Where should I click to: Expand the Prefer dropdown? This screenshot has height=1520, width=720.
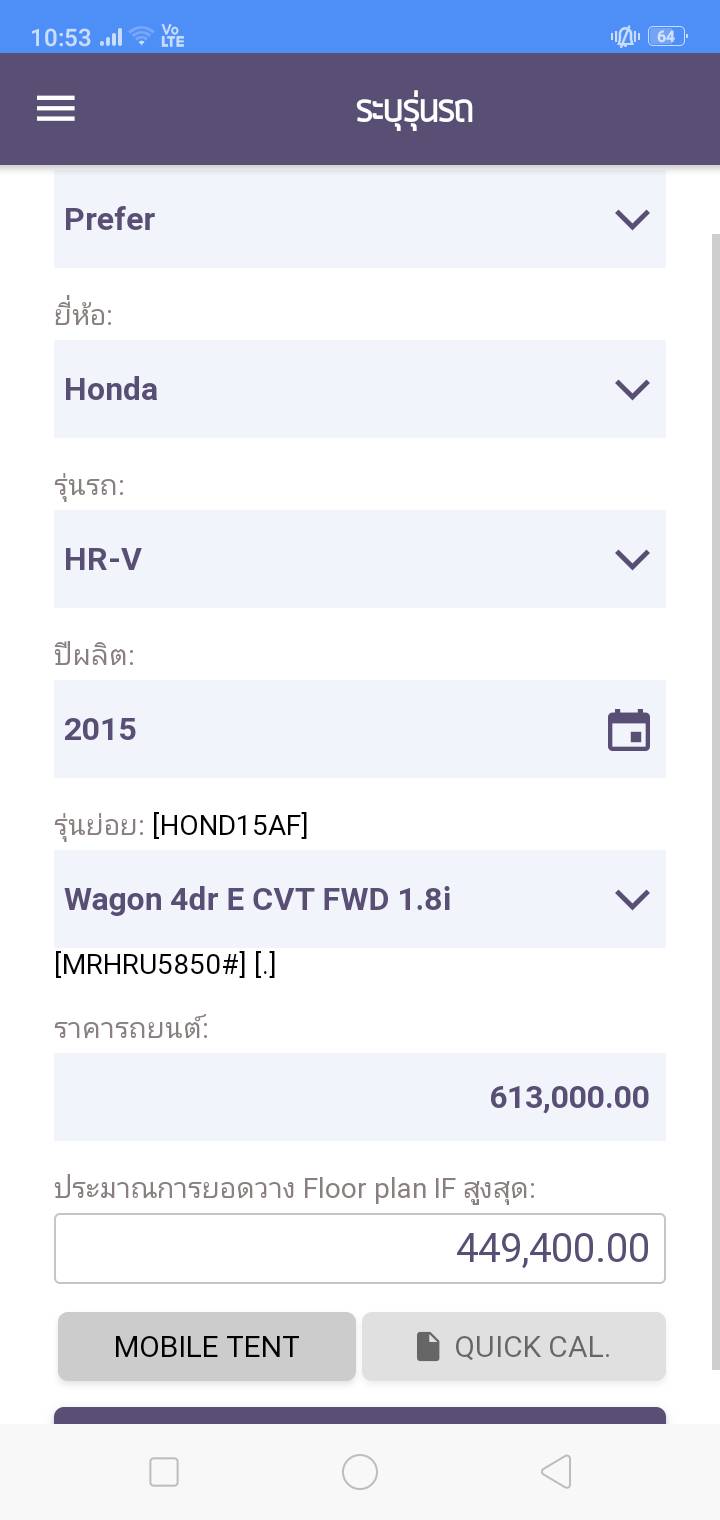pos(360,219)
